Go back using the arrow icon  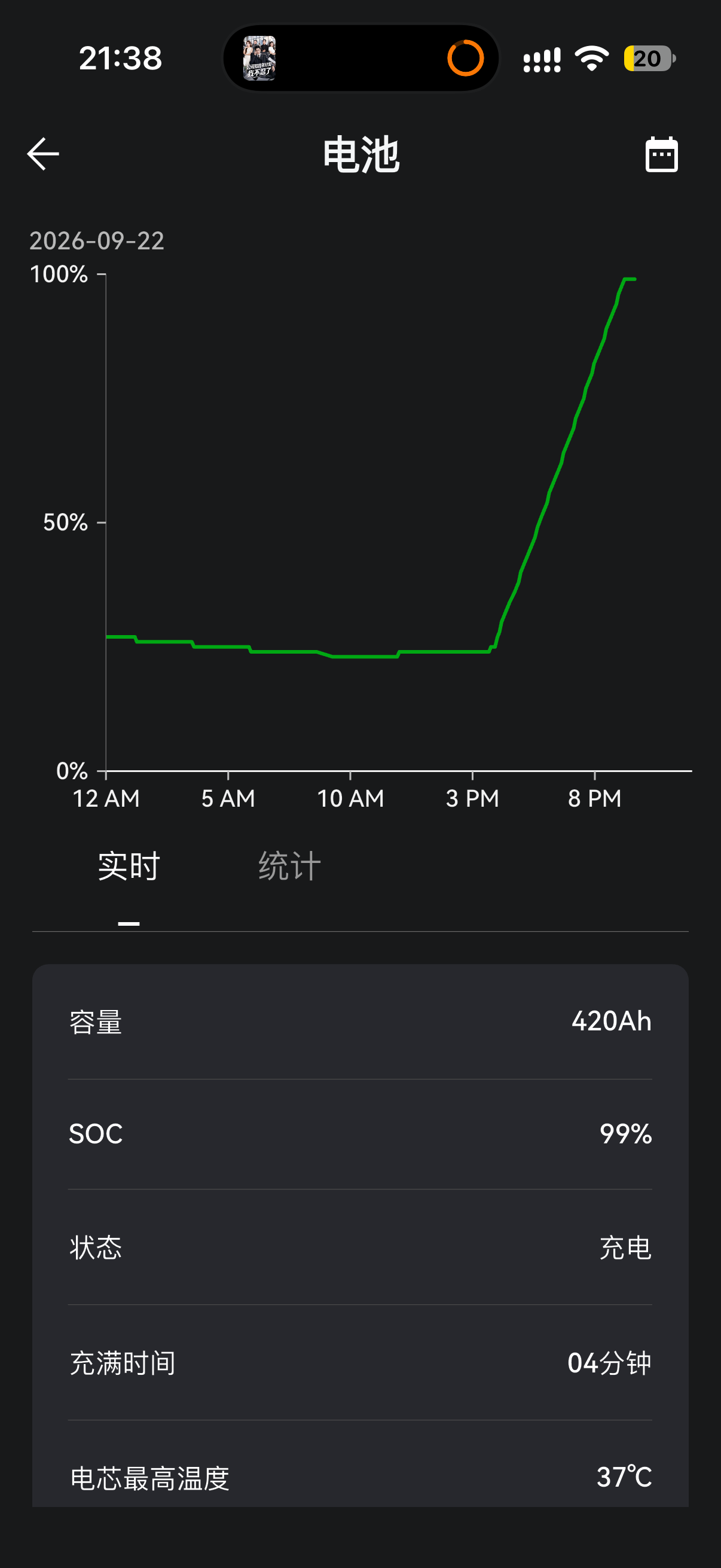click(x=43, y=153)
